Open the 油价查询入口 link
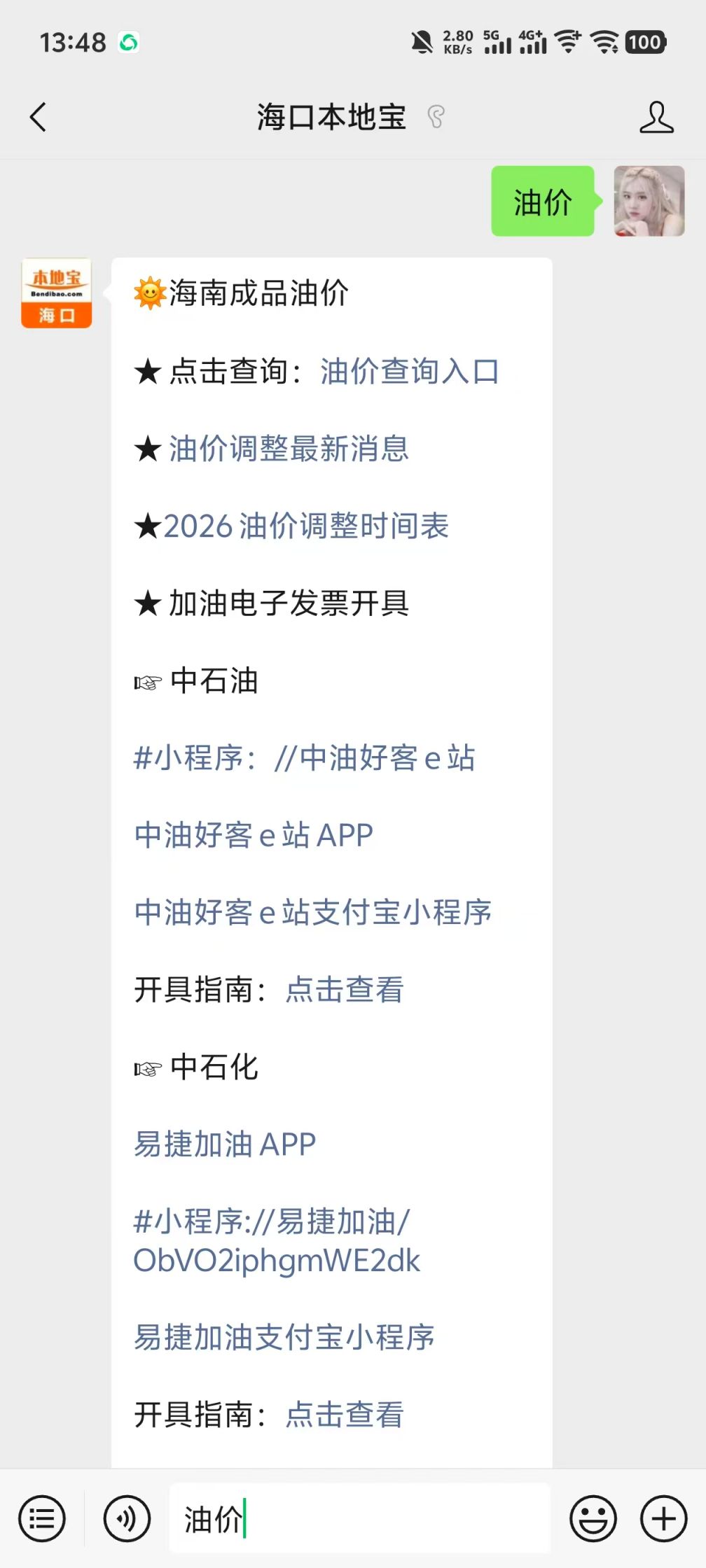The image size is (706, 1568). click(409, 371)
